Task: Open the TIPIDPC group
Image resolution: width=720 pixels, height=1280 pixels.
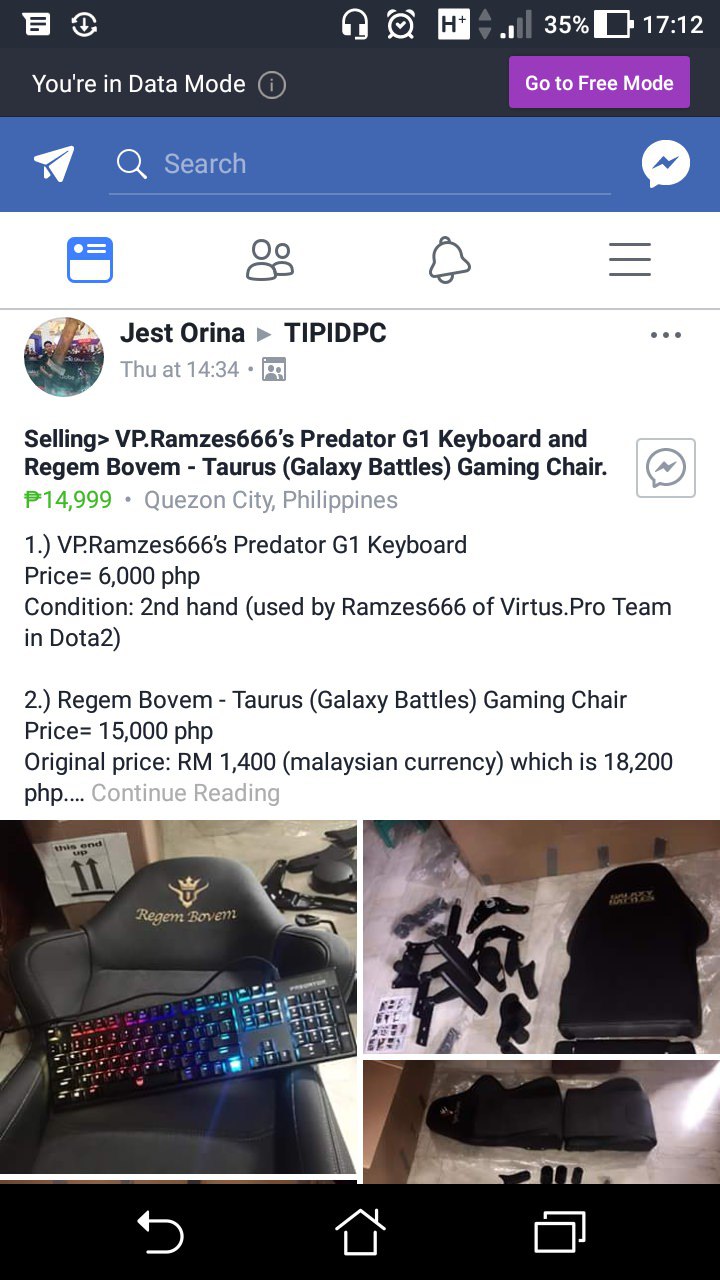Action: [x=335, y=333]
